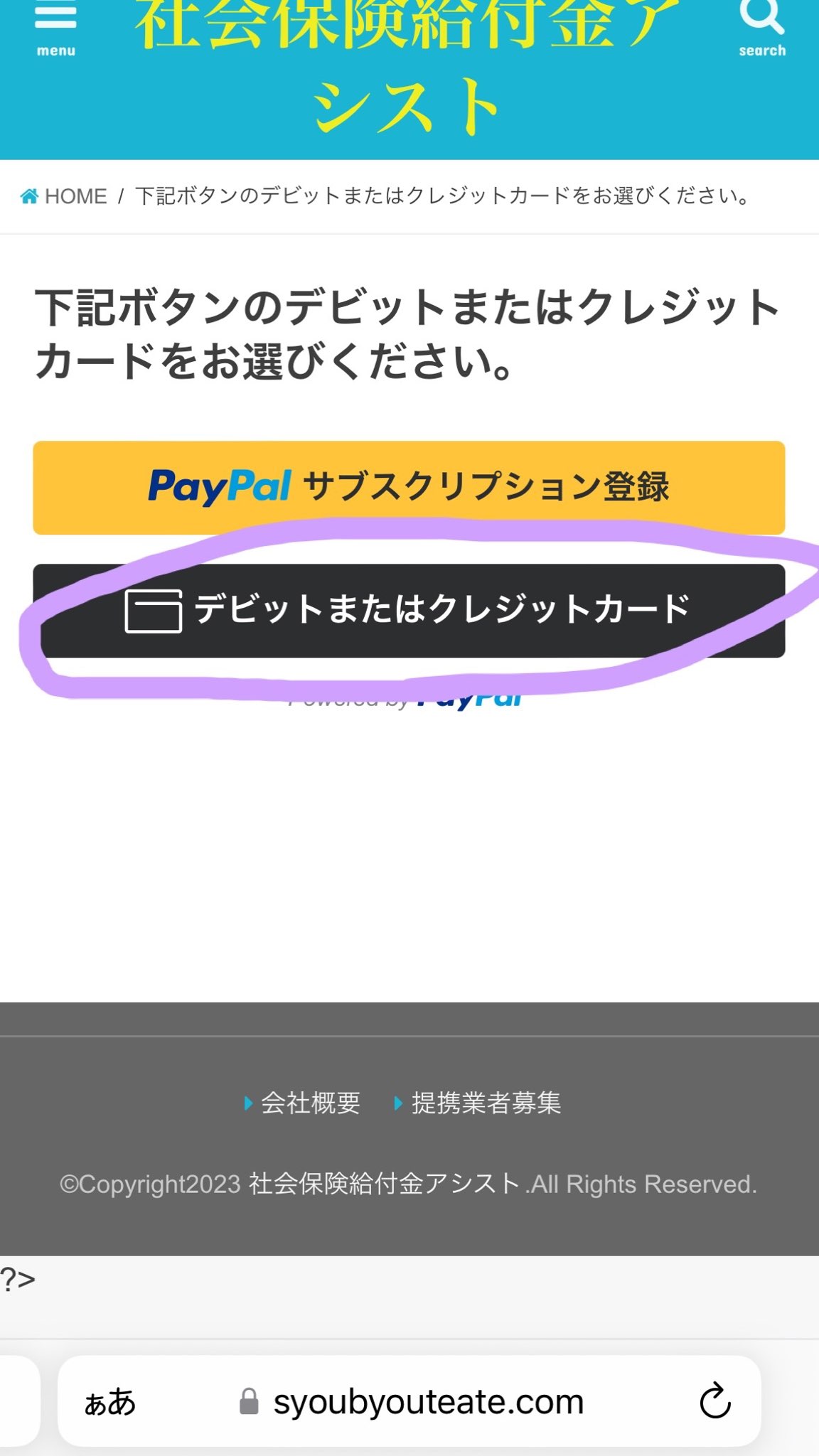This screenshot has width=819, height=1456.
Task: Open the hamburger menu
Action: (55, 27)
